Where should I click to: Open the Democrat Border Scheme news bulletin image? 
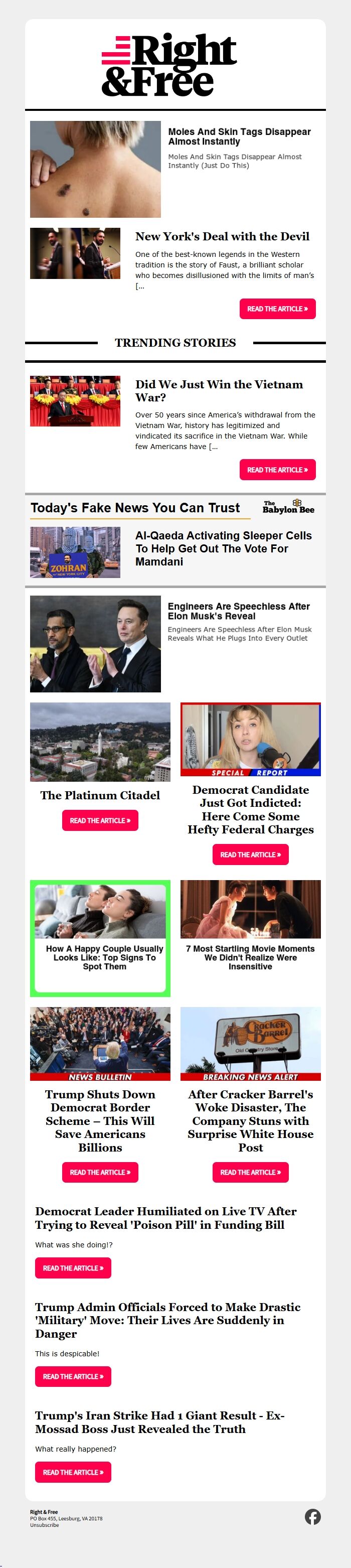(x=100, y=1043)
